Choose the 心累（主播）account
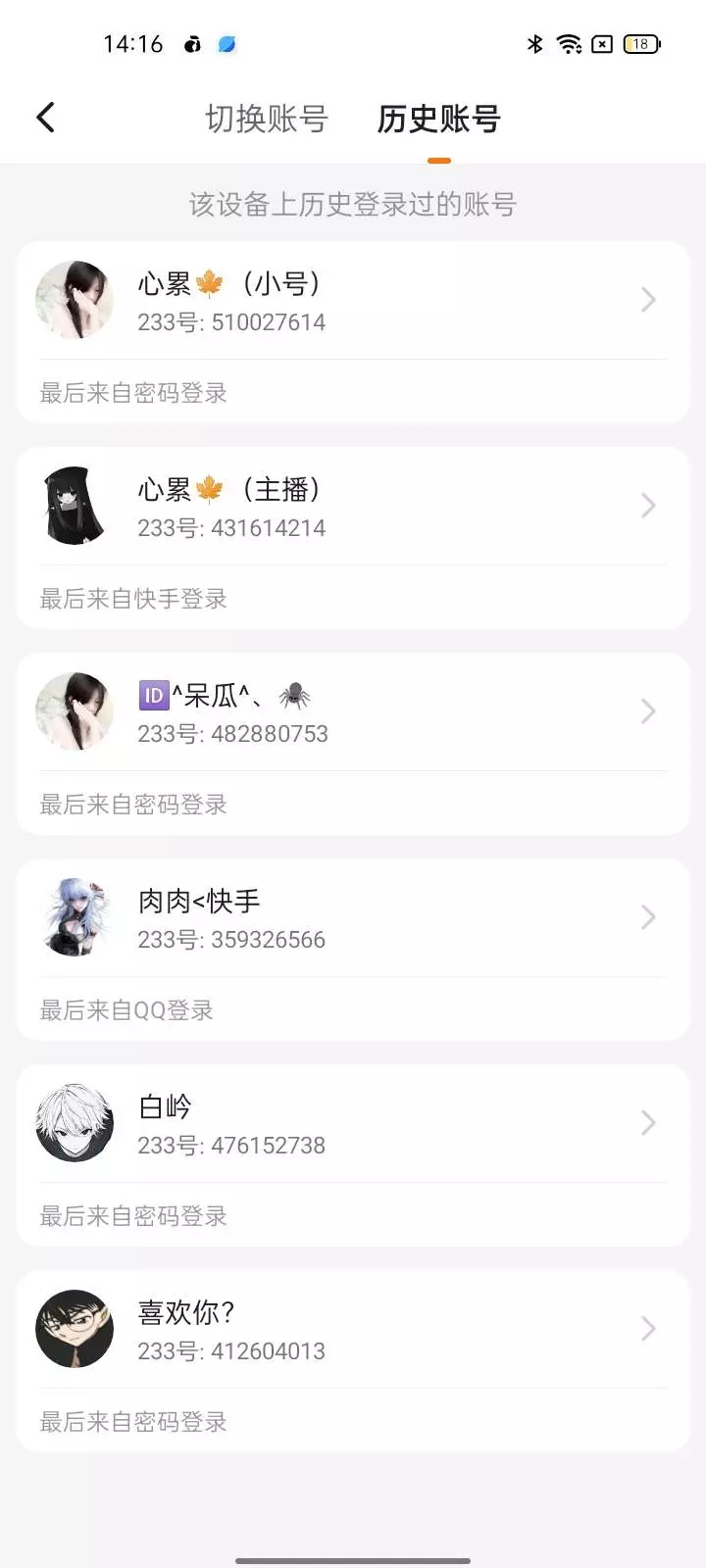The height and width of the screenshot is (1568, 706). [353, 508]
